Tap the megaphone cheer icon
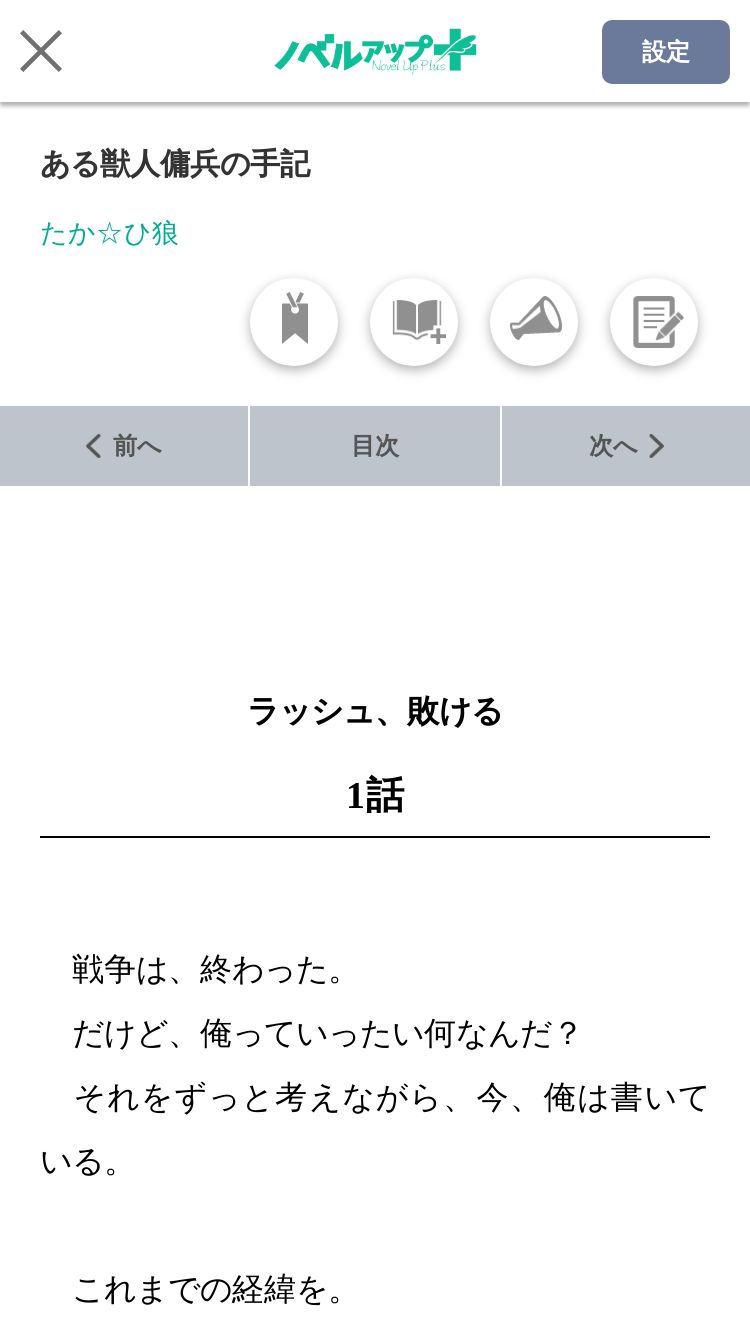750x1334 pixels. (x=534, y=322)
